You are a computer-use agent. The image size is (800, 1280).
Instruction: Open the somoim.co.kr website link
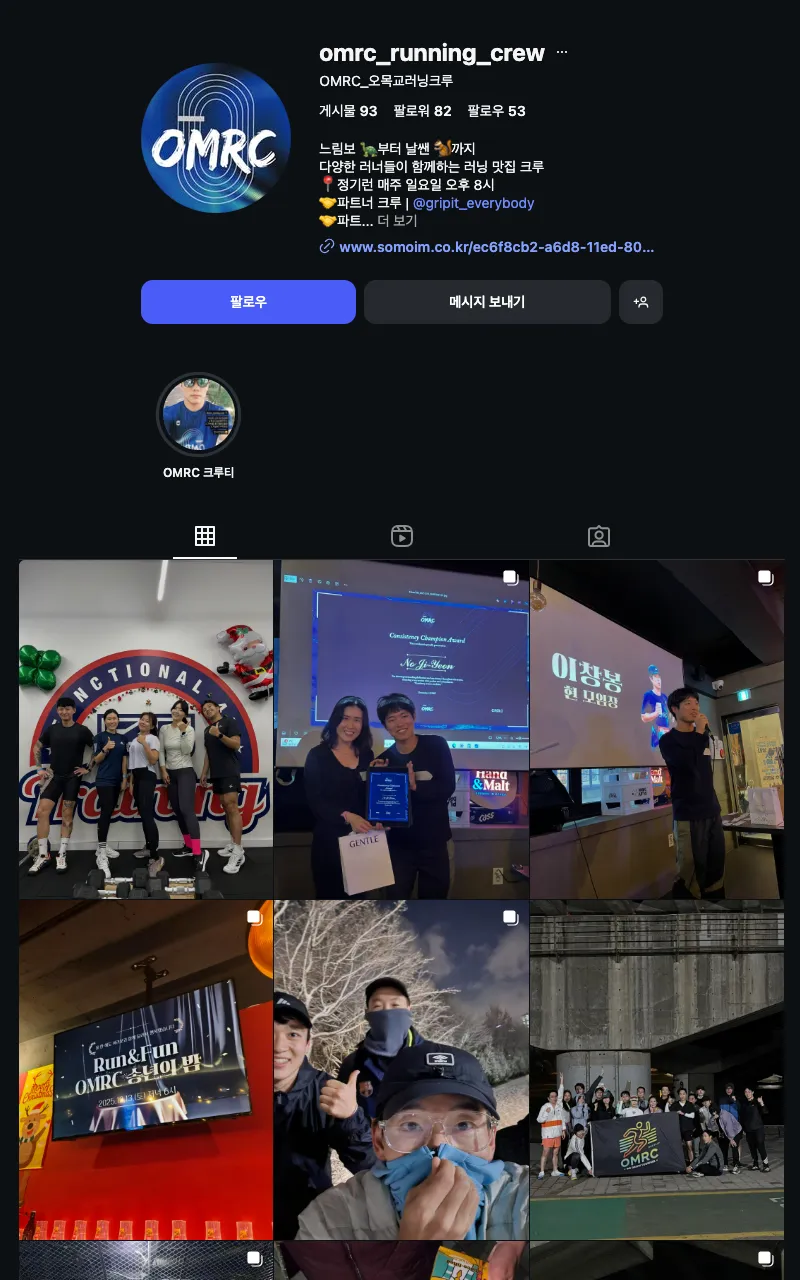[x=496, y=247]
